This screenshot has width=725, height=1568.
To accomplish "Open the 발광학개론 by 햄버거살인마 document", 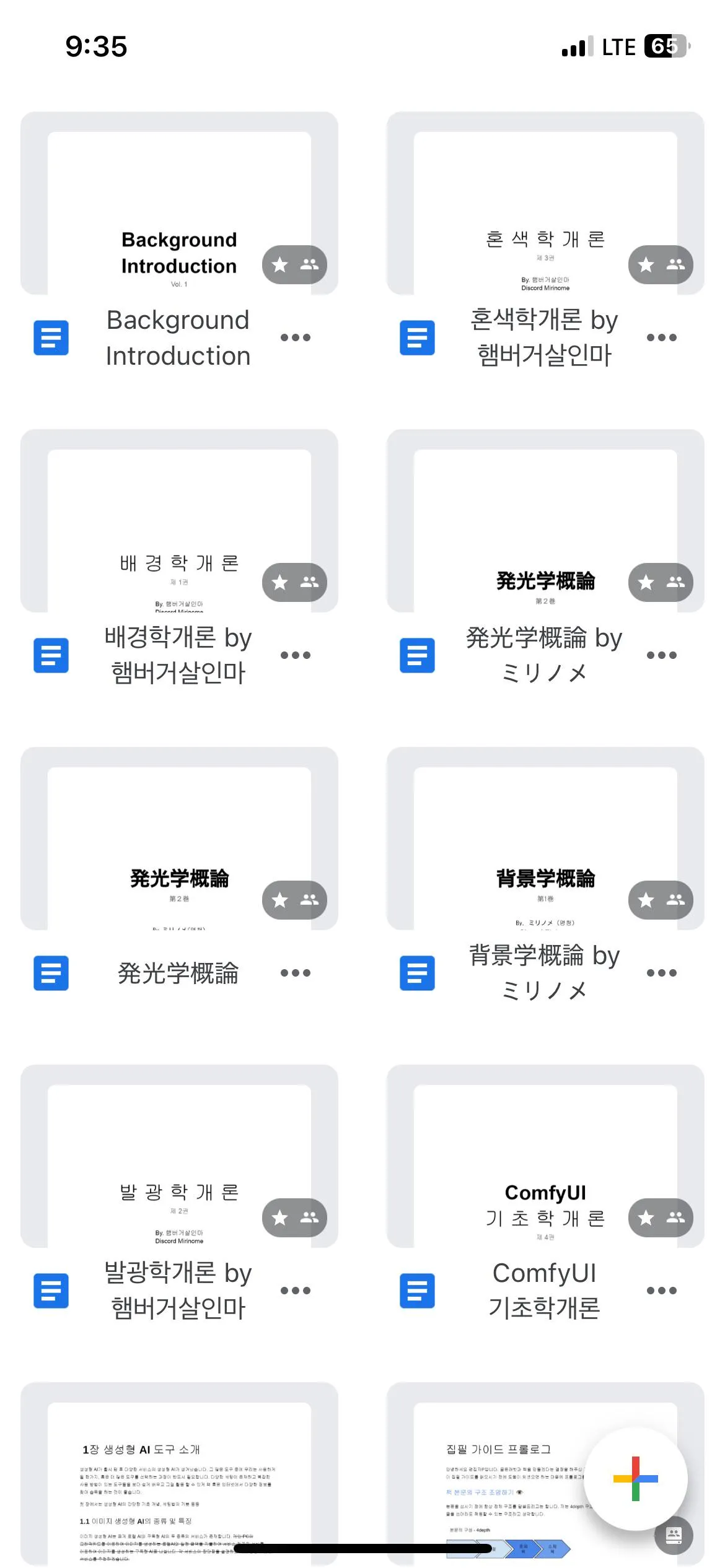I will 178,1157.
